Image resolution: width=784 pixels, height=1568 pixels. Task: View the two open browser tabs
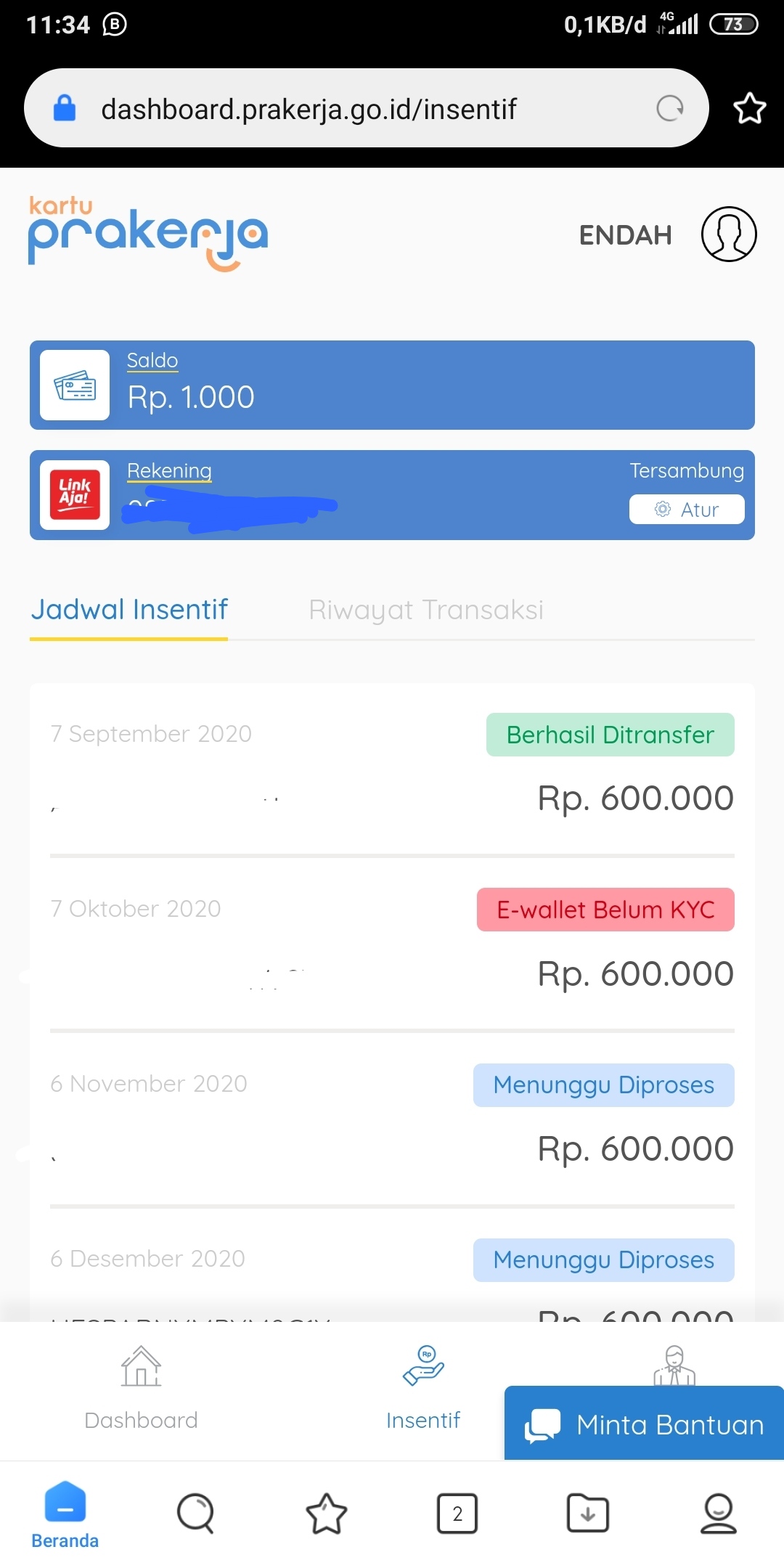pyautogui.click(x=457, y=1514)
